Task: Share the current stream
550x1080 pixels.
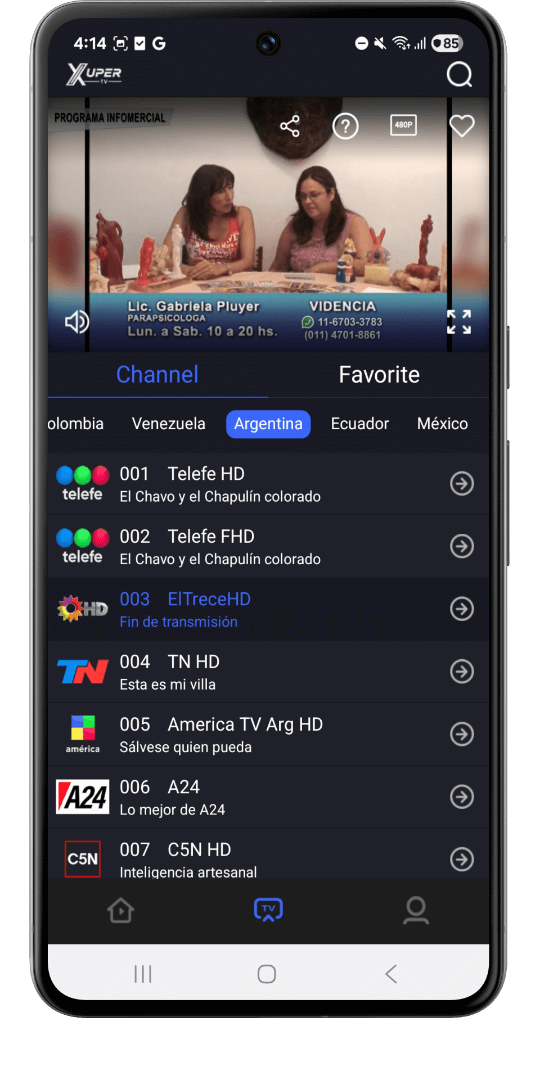Action: (x=290, y=126)
